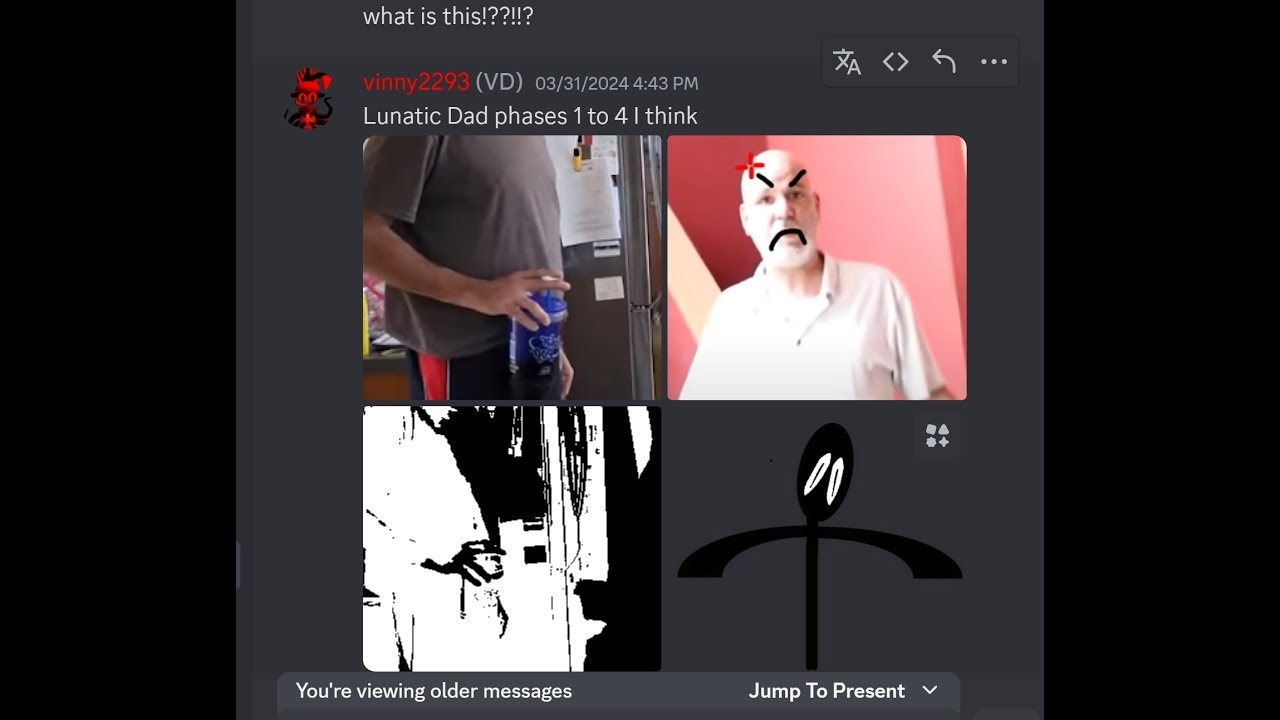Tap the shapes icon on the stick figure image

(937, 435)
